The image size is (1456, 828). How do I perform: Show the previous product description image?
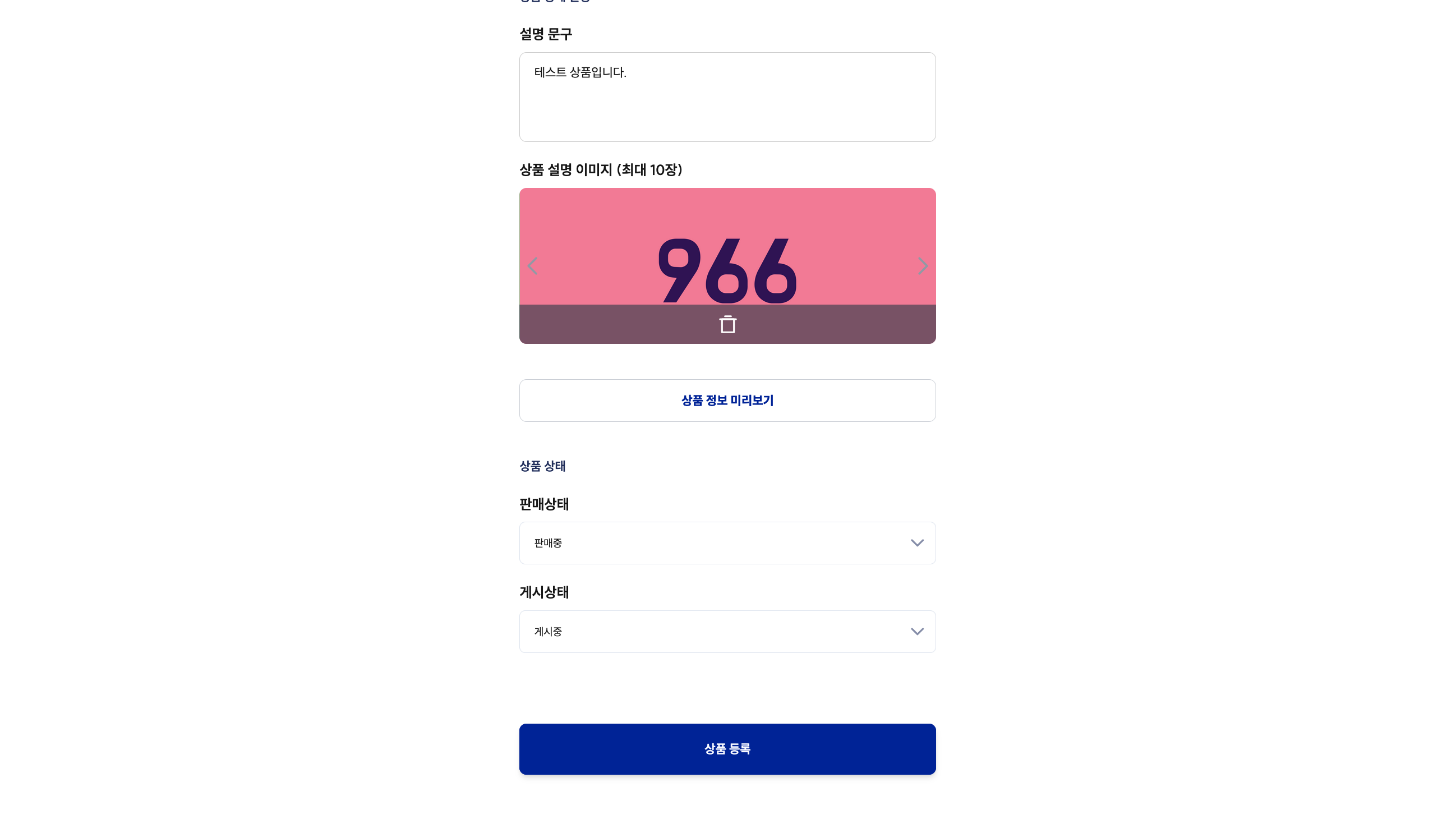tap(533, 265)
